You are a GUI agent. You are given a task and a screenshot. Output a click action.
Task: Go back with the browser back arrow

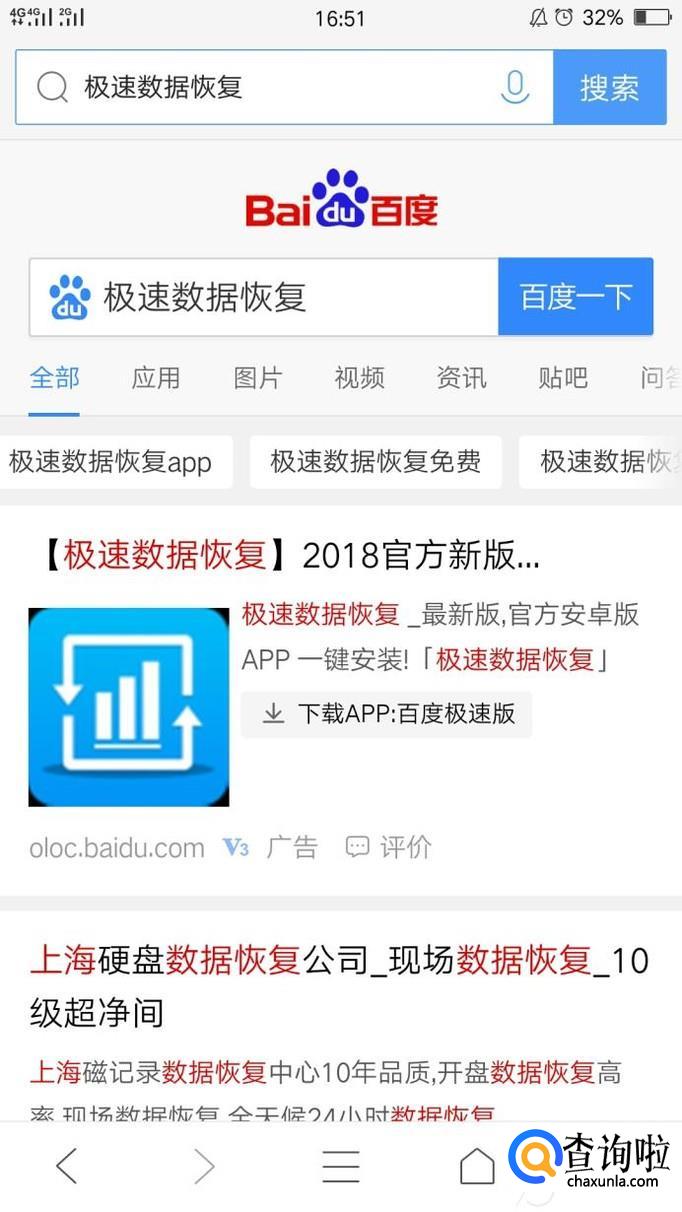click(x=67, y=1166)
